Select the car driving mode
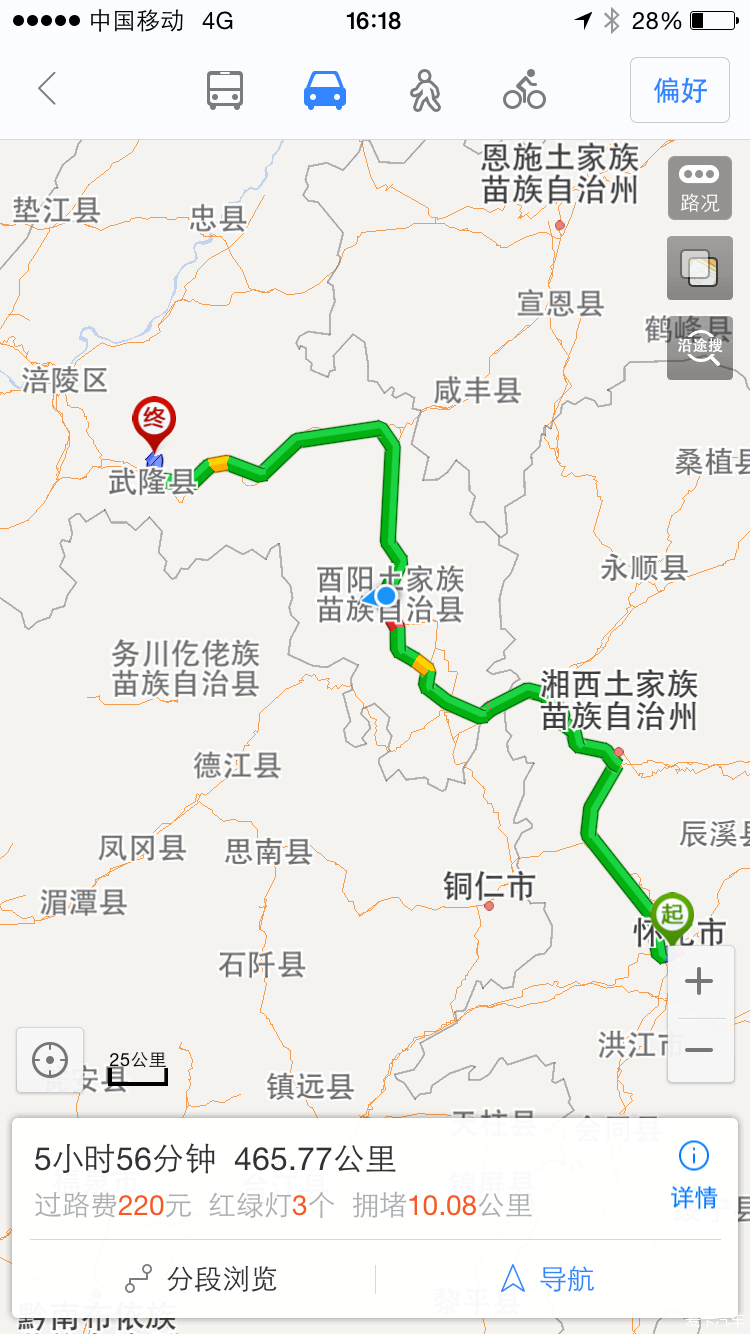750x1334 pixels. (325, 90)
